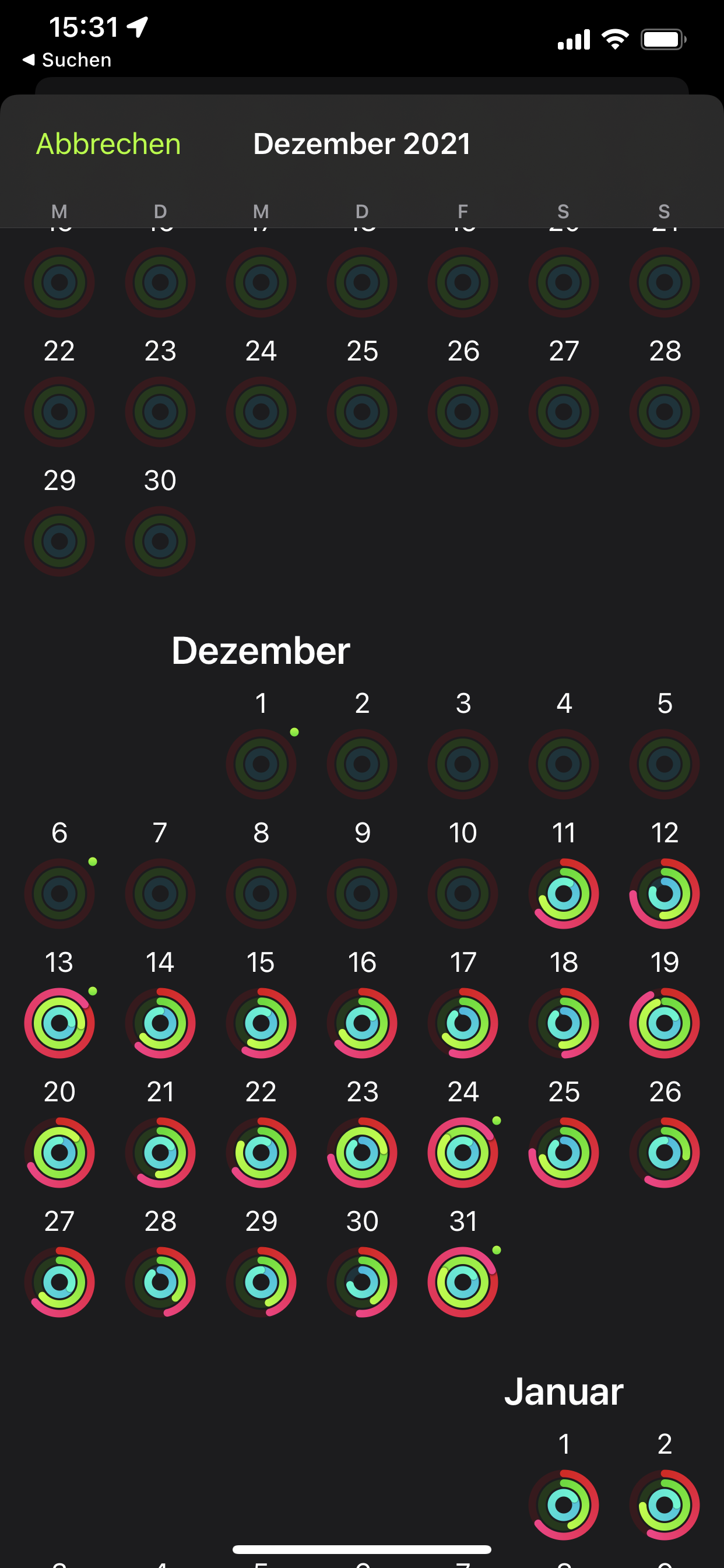The height and width of the screenshot is (1568, 724).
Task: Open Januar 1 activity day
Action: click(563, 1504)
